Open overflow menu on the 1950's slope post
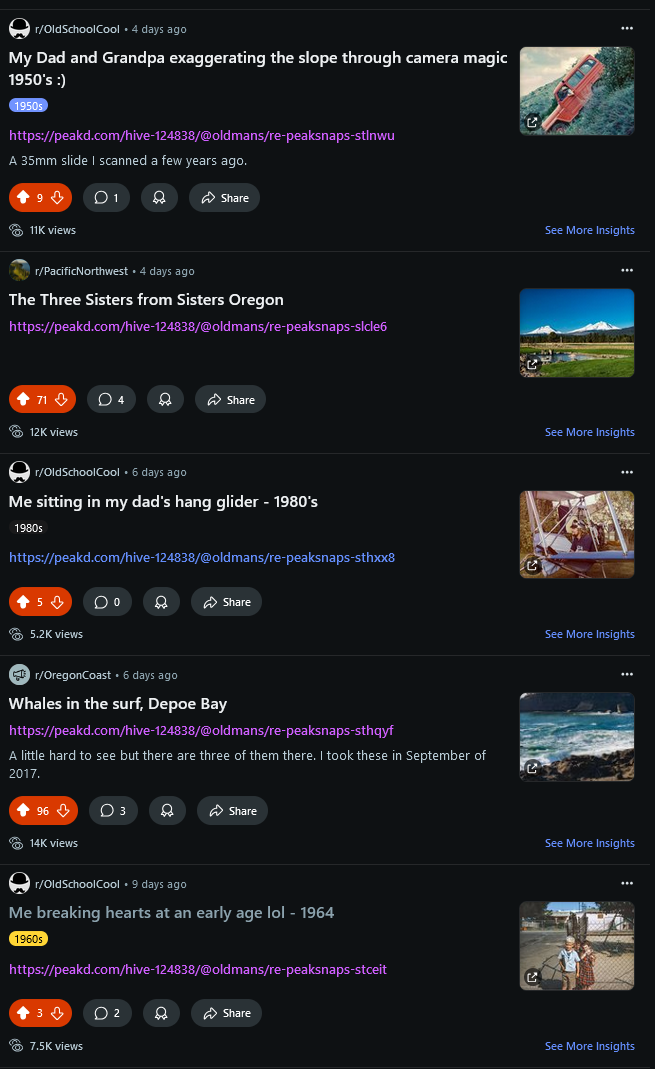This screenshot has height=1069, width=655. tap(627, 29)
